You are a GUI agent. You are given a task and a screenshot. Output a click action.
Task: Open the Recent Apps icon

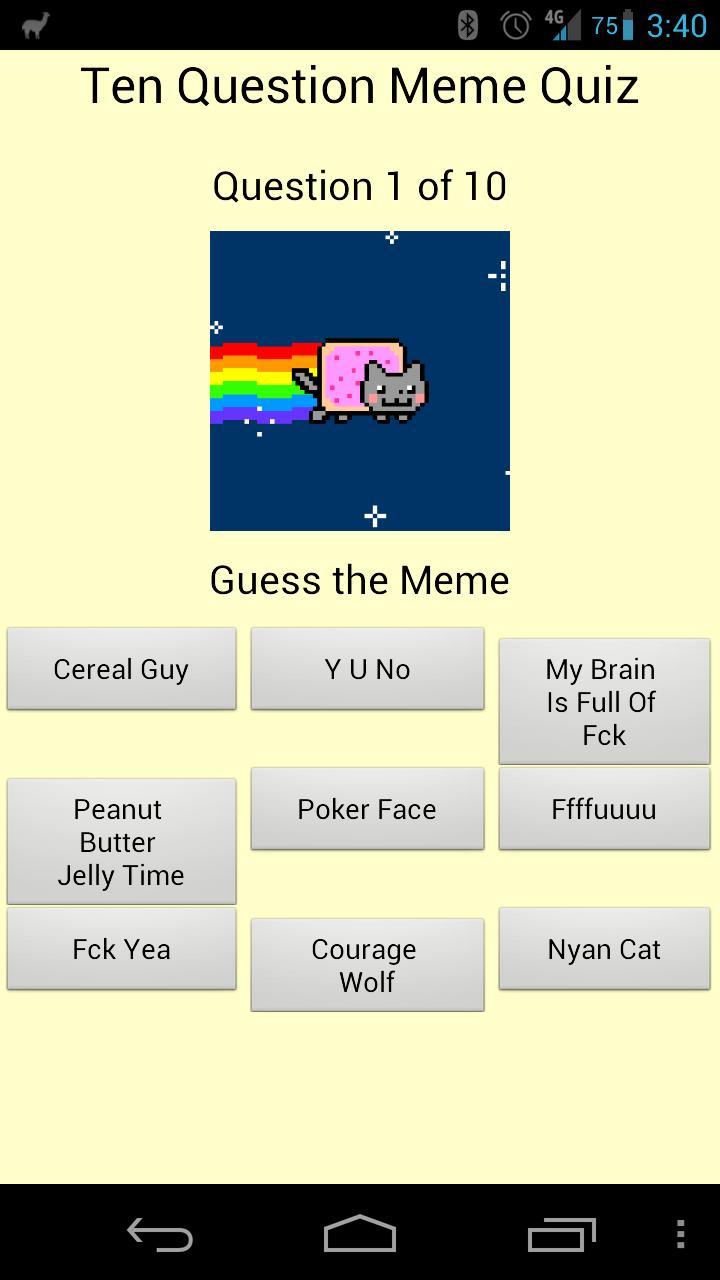point(560,1235)
